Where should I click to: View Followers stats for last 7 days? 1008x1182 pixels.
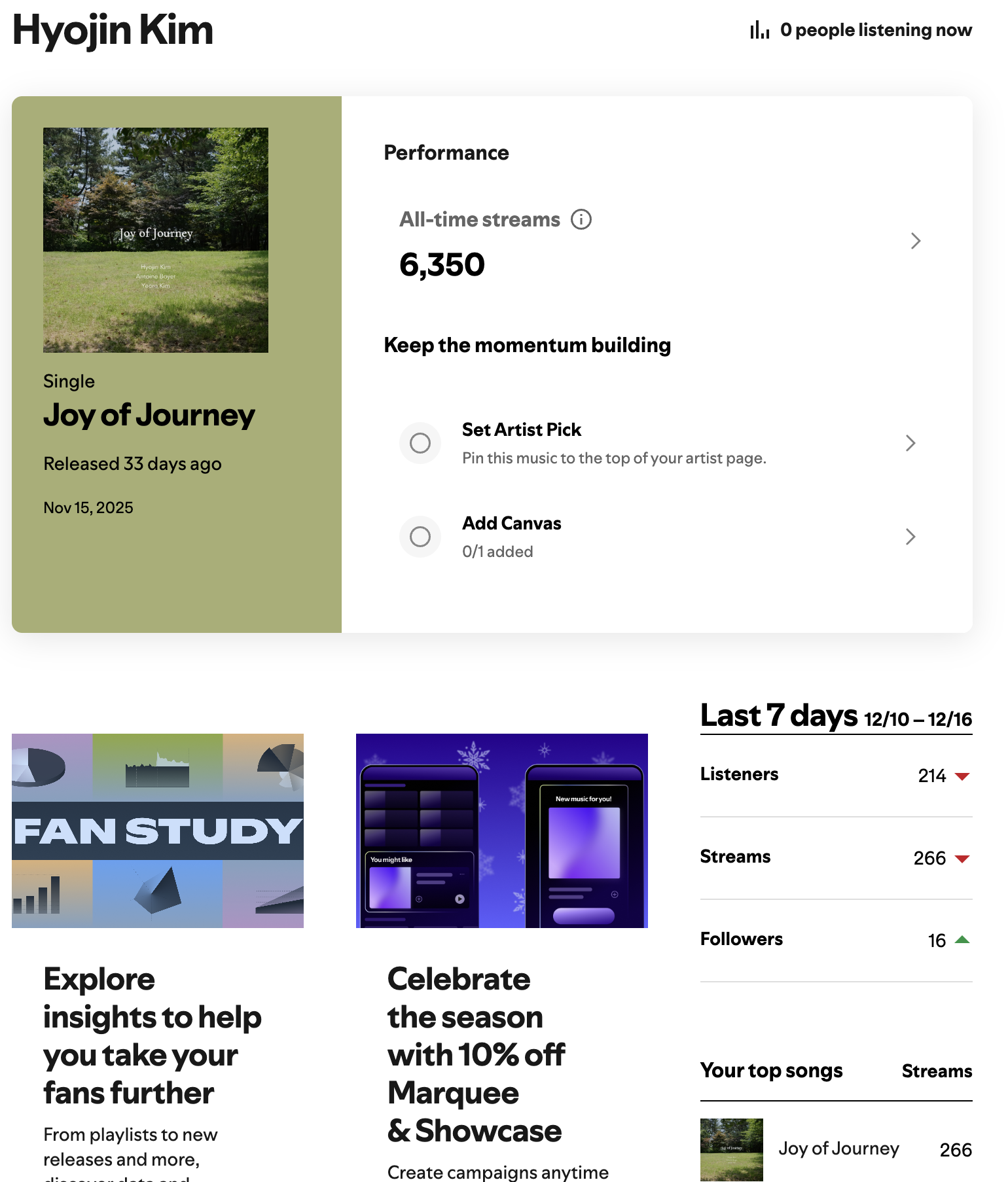[836, 940]
